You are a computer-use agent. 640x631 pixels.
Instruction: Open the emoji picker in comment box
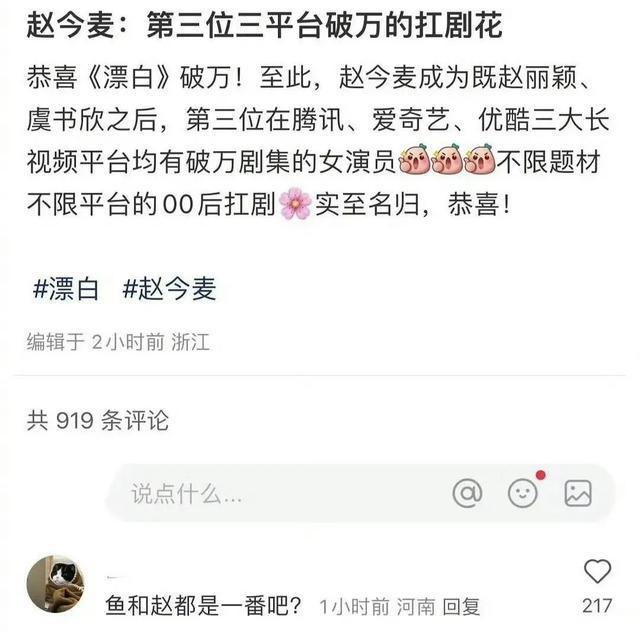coord(522,493)
